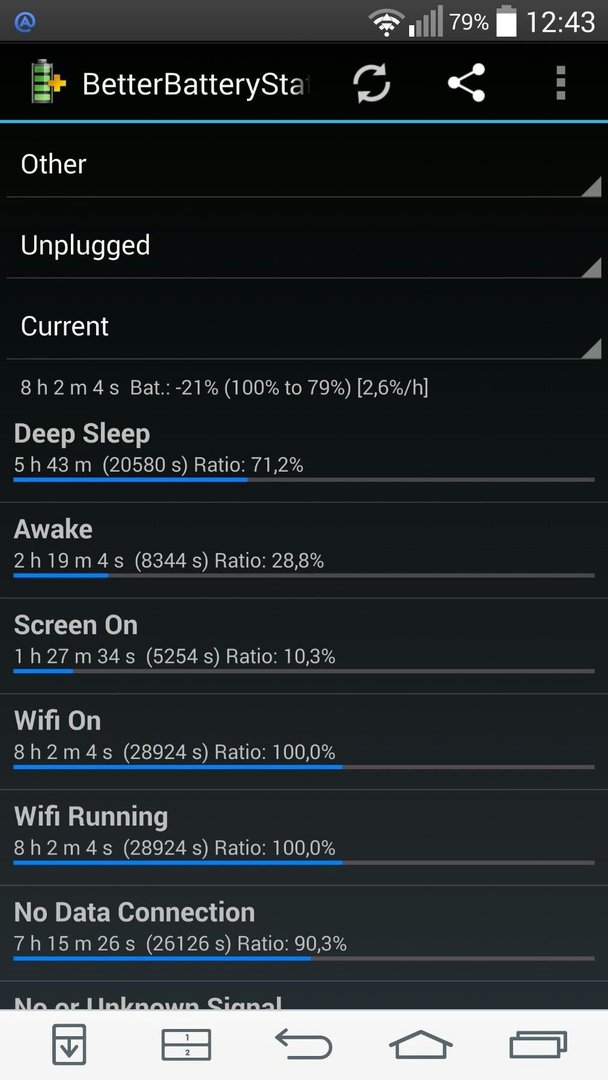Return to the home screen
Viewport: 608px width, 1080px height.
[421, 1044]
